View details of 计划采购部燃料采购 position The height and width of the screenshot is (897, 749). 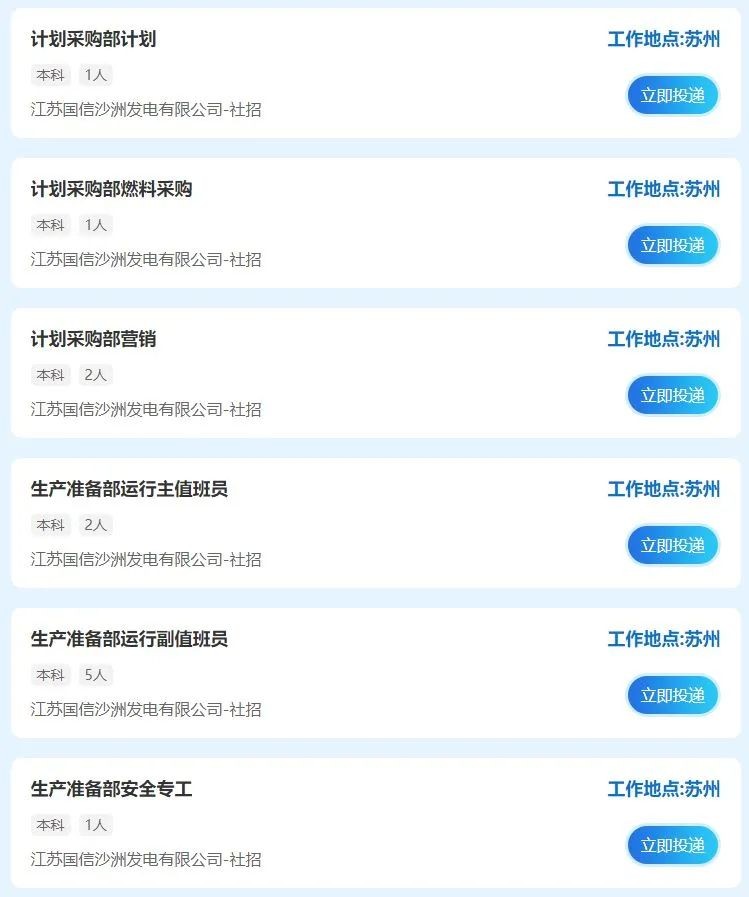tap(111, 190)
